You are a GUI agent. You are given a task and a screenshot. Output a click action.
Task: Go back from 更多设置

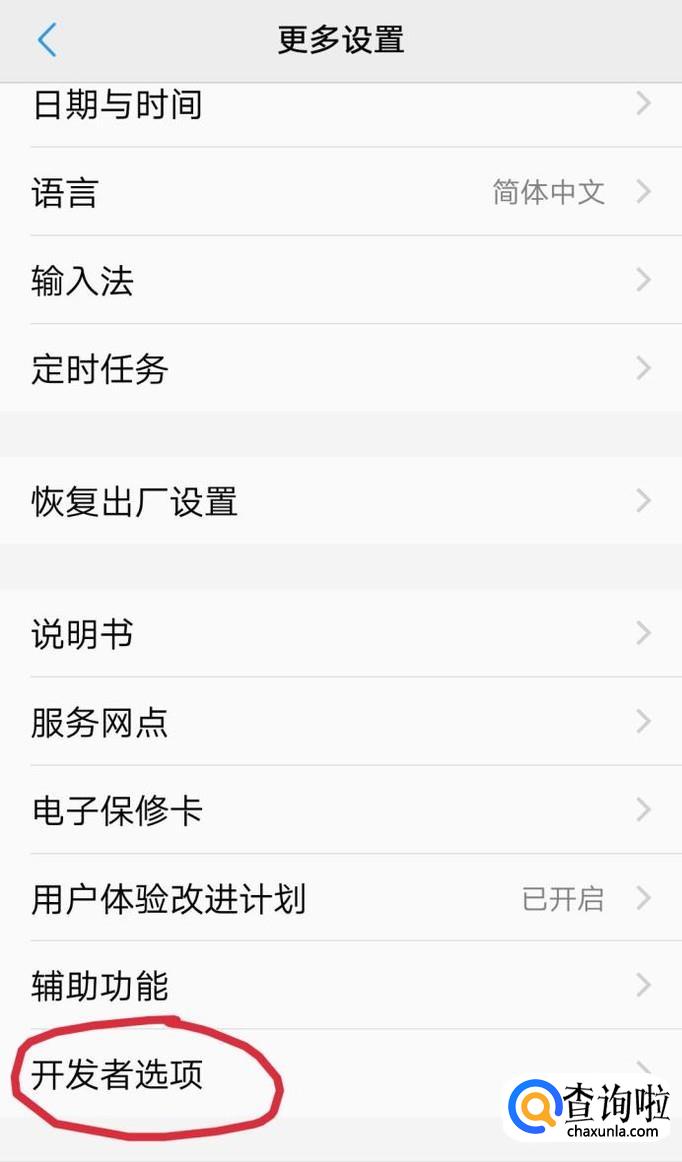point(46,41)
